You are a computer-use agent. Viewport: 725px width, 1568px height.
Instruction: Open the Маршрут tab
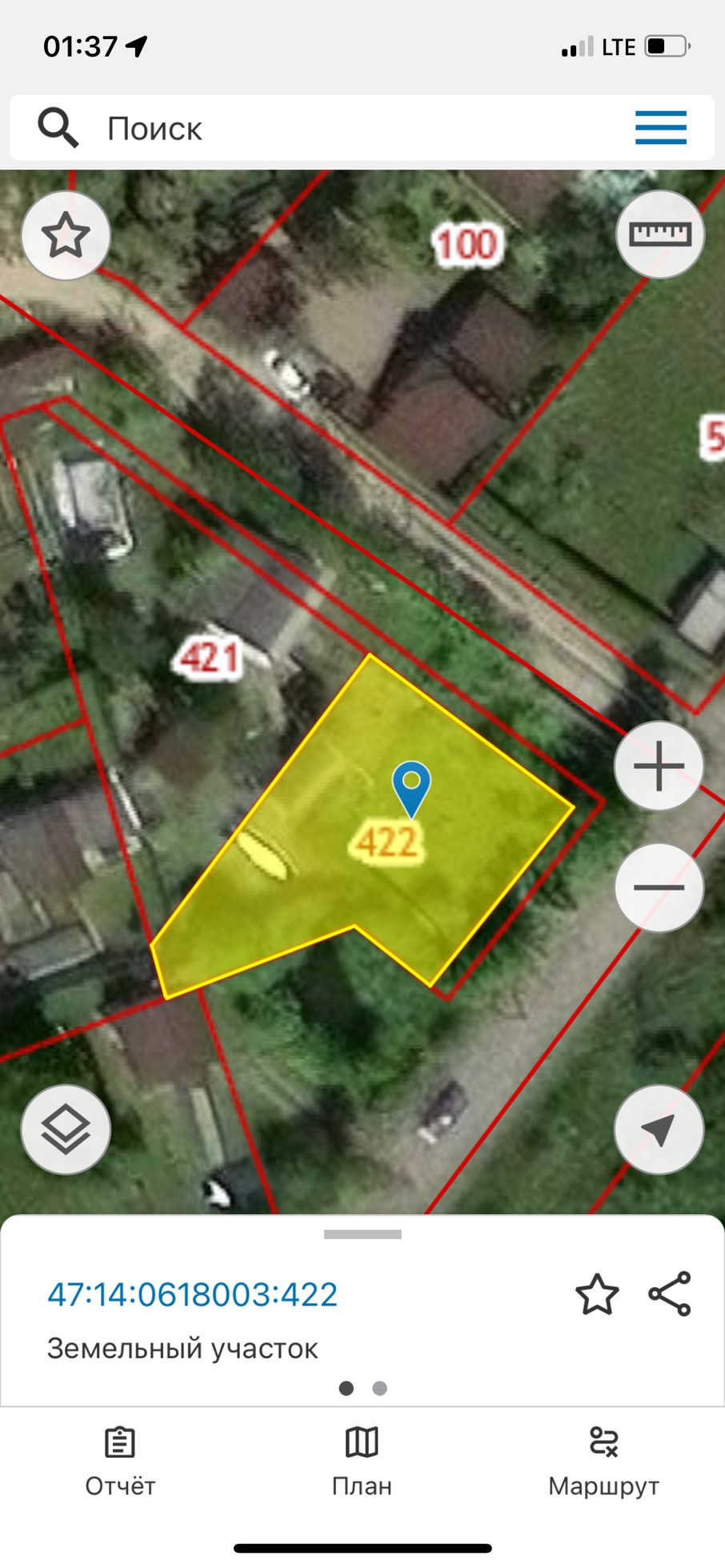coord(603,1461)
